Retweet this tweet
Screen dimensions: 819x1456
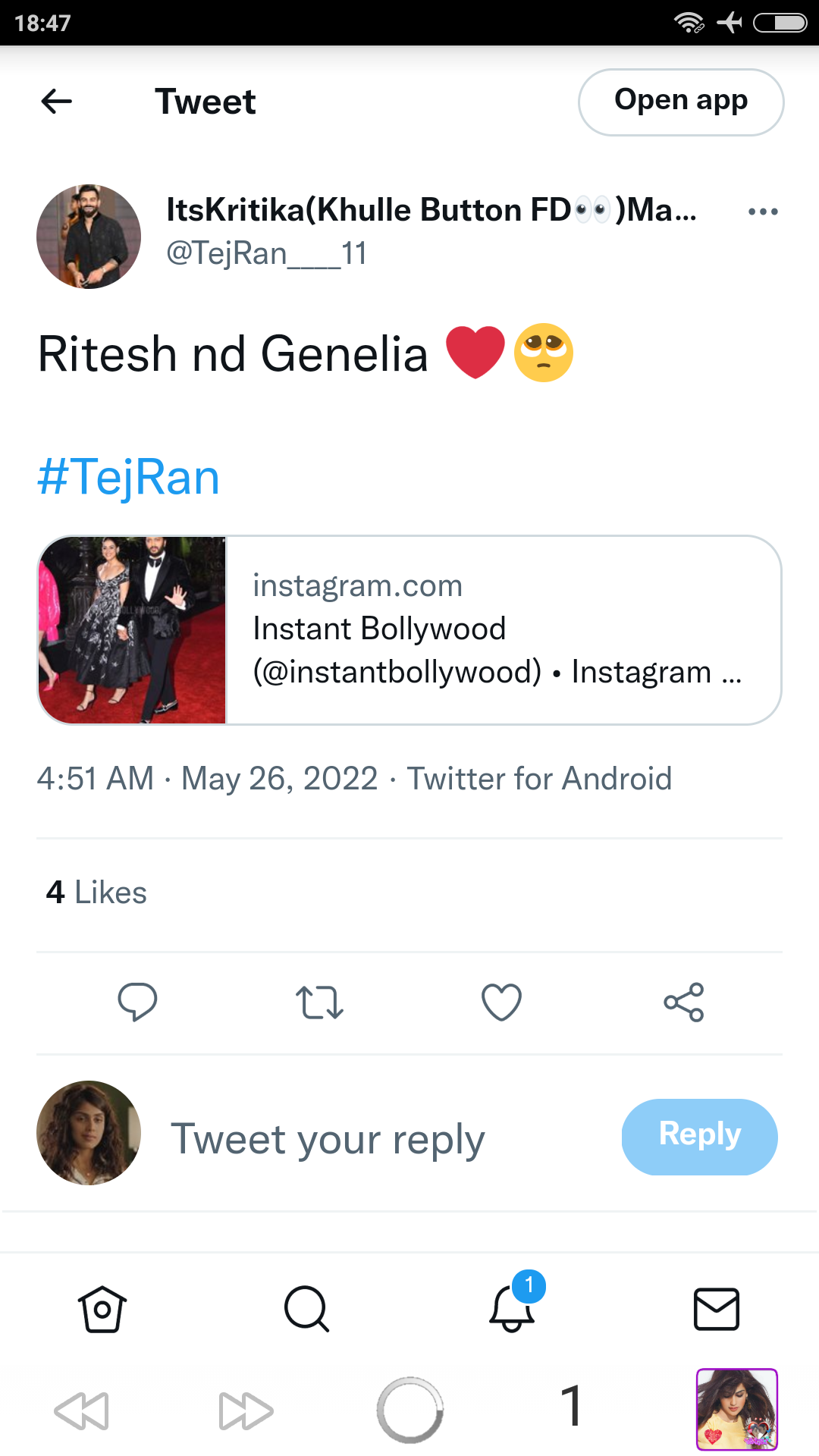coord(319,1003)
